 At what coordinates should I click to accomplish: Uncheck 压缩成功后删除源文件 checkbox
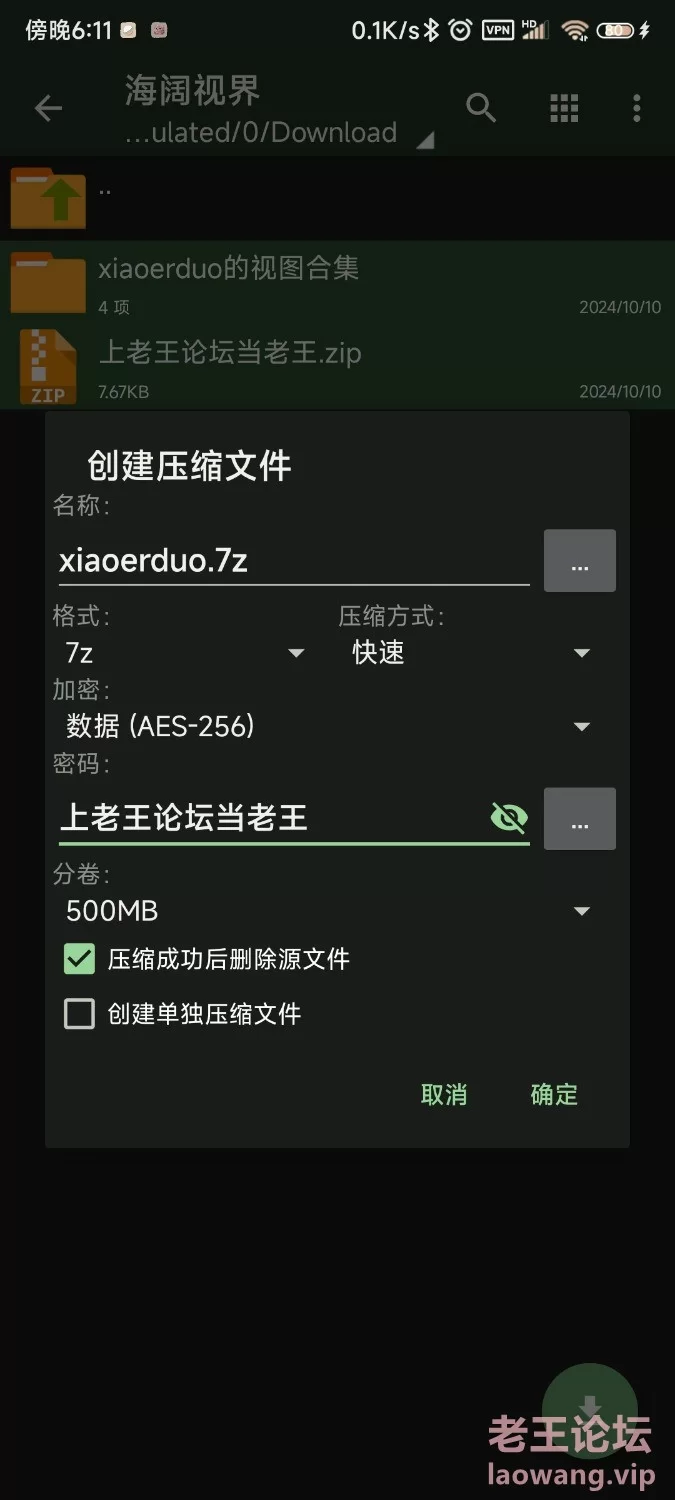[79, 959]
